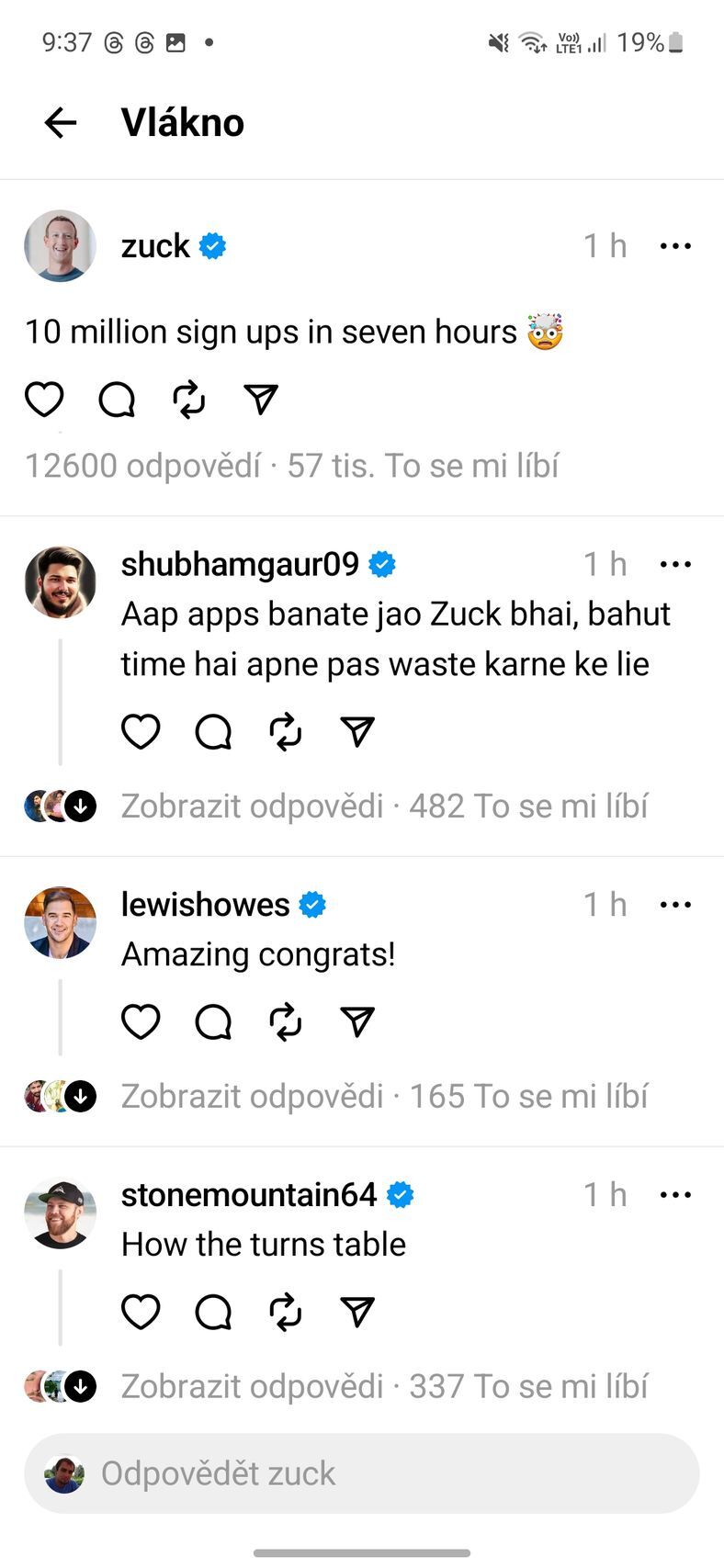This screenshot has width=724, height=1568.
Task: Show replies to stonemountain64's comment
Action: [252, 1386]
